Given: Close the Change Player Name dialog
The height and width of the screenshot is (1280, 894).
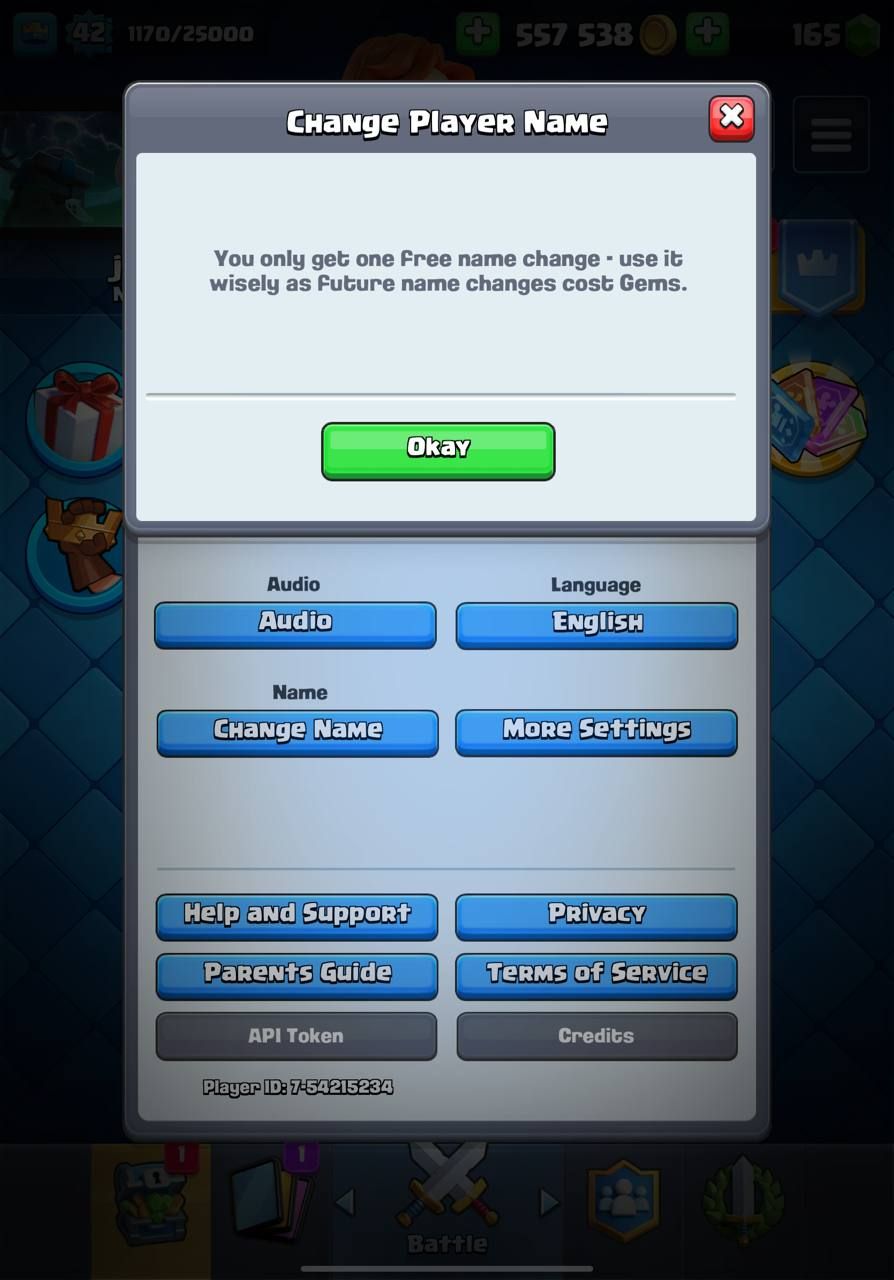Looking at the screenshot, I should click(731, 118).
